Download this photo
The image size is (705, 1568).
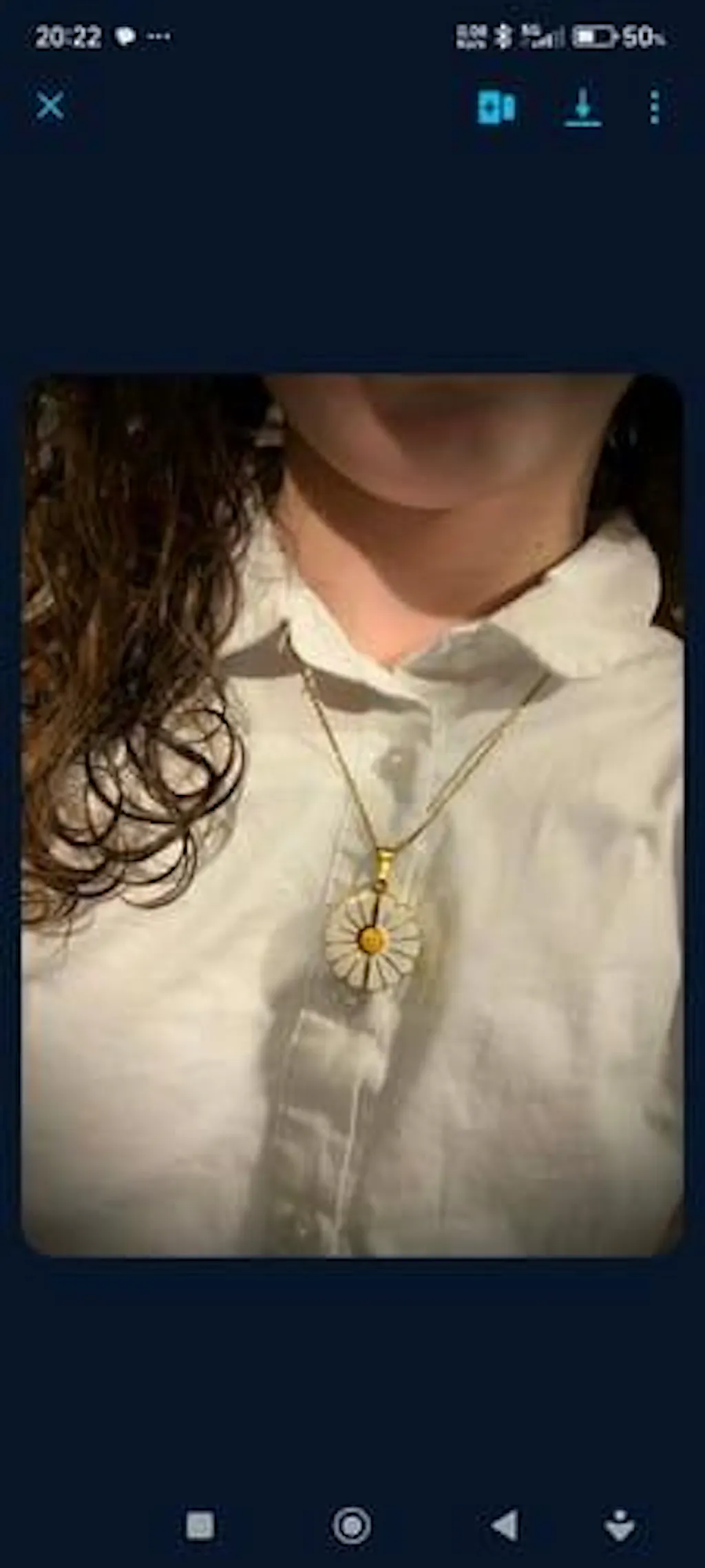point(582,107)
